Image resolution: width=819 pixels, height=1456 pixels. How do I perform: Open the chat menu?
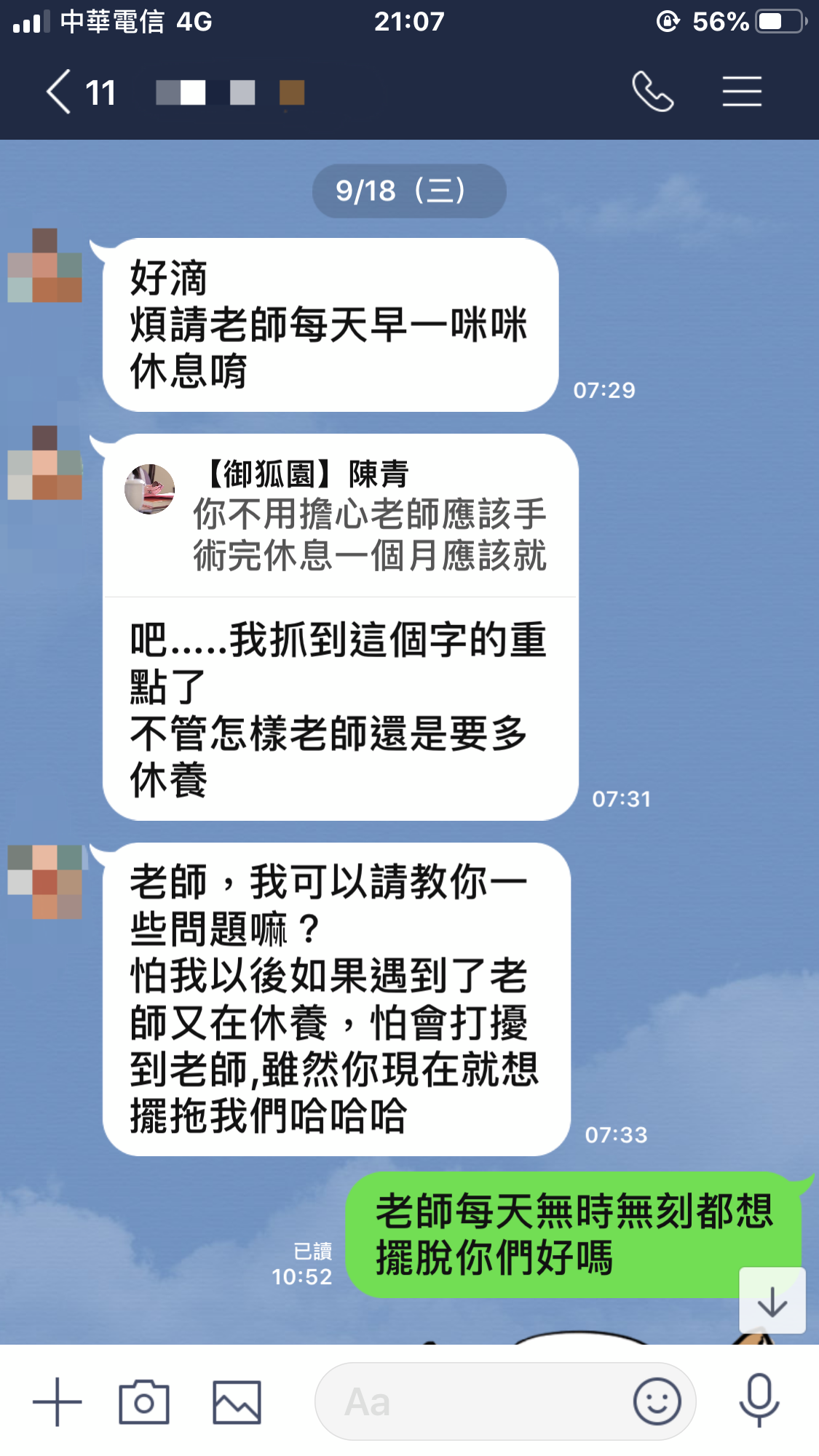click(742, 92)
